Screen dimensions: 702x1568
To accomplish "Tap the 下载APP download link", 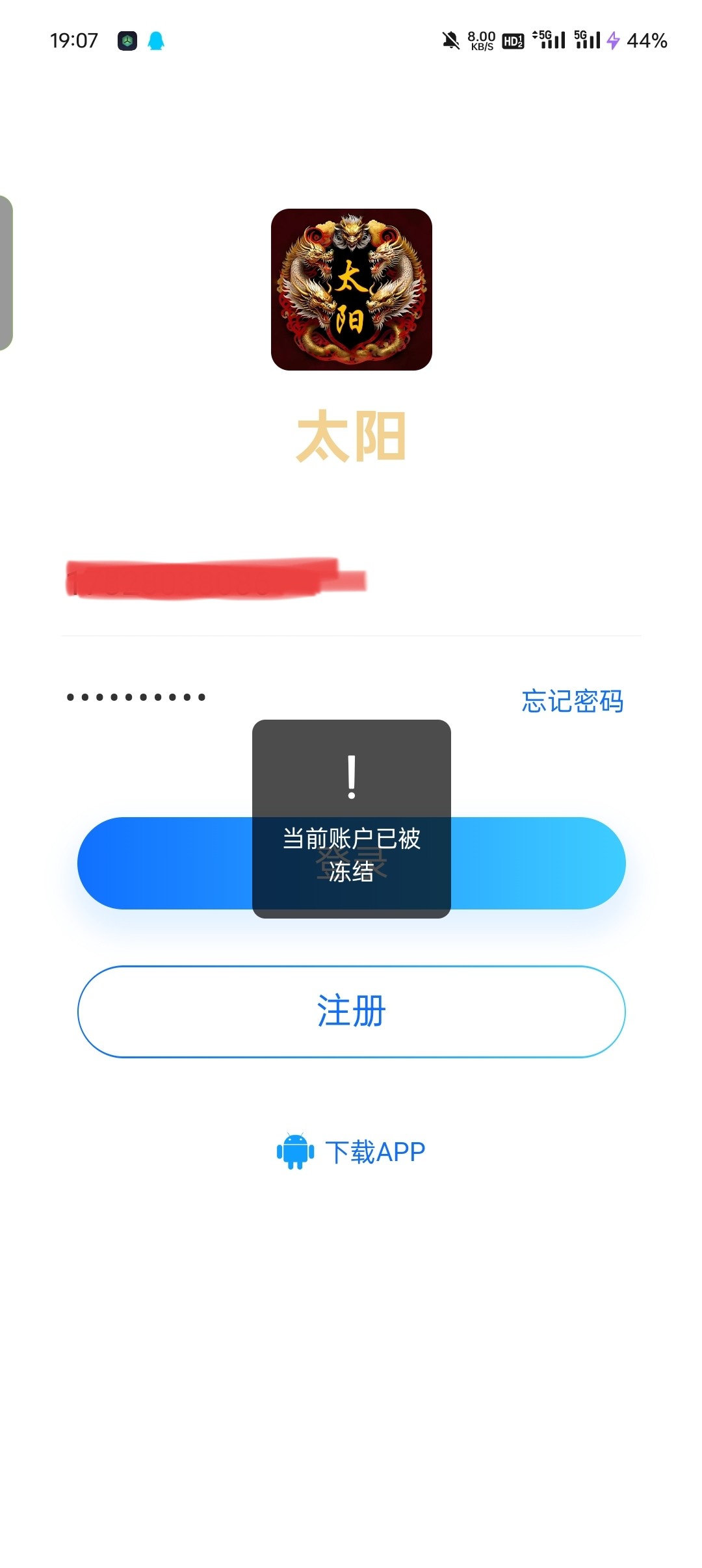I will pyautogui.click(x=376, y=1149).
